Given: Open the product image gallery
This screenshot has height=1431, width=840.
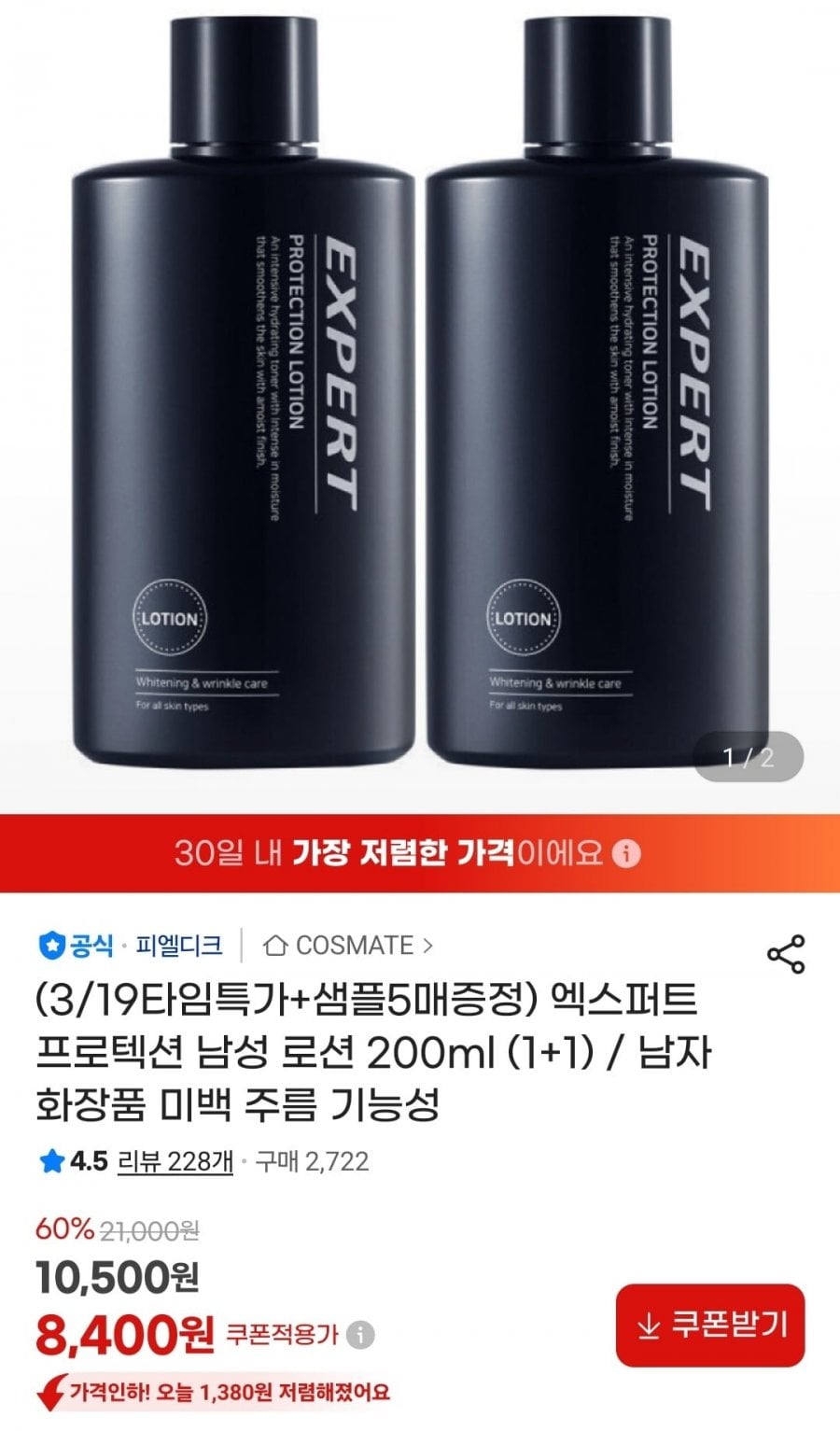Looking at the screenshot, I should pos(420,406).
